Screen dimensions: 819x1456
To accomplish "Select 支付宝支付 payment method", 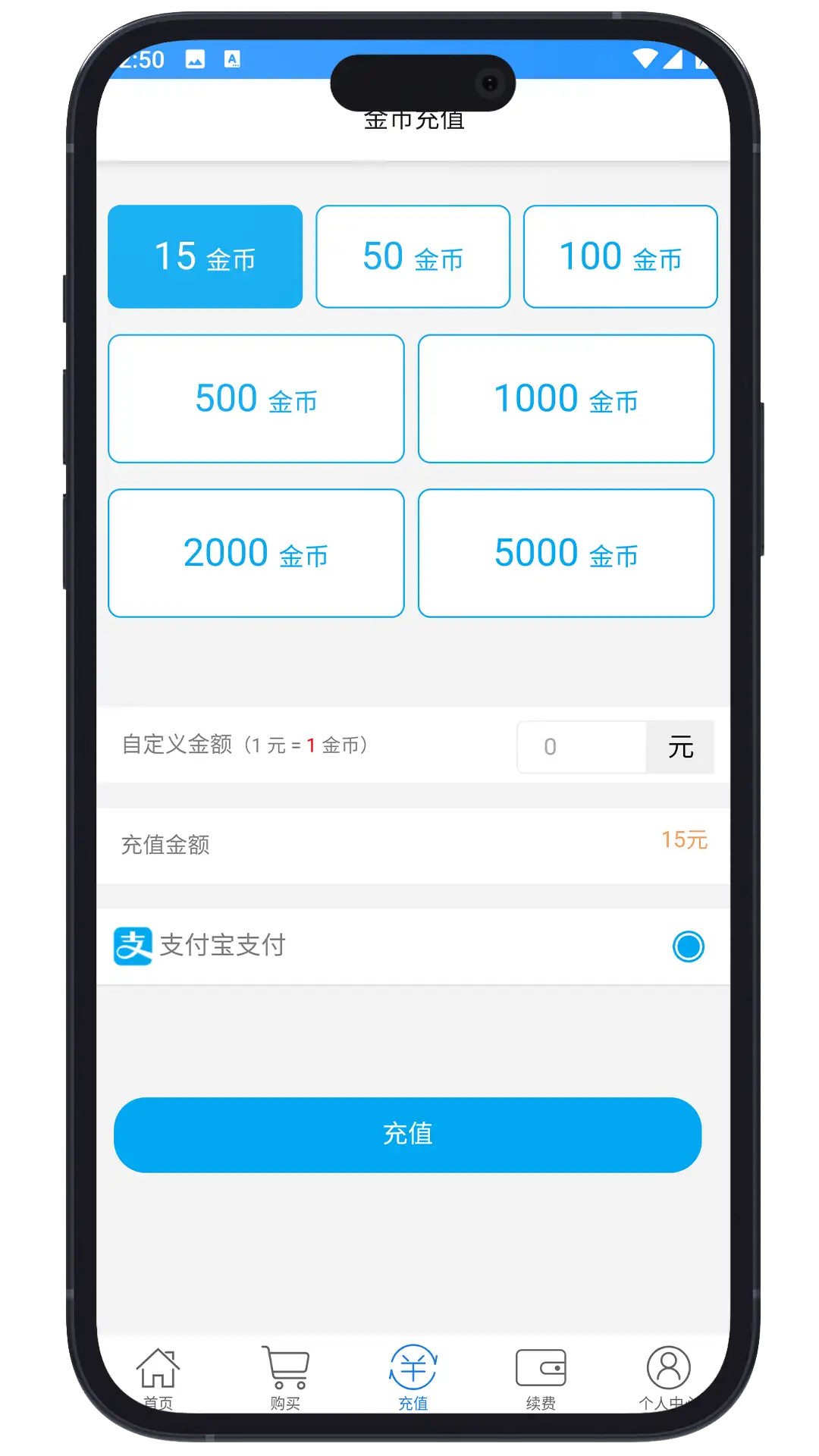I will click(688, 946).
